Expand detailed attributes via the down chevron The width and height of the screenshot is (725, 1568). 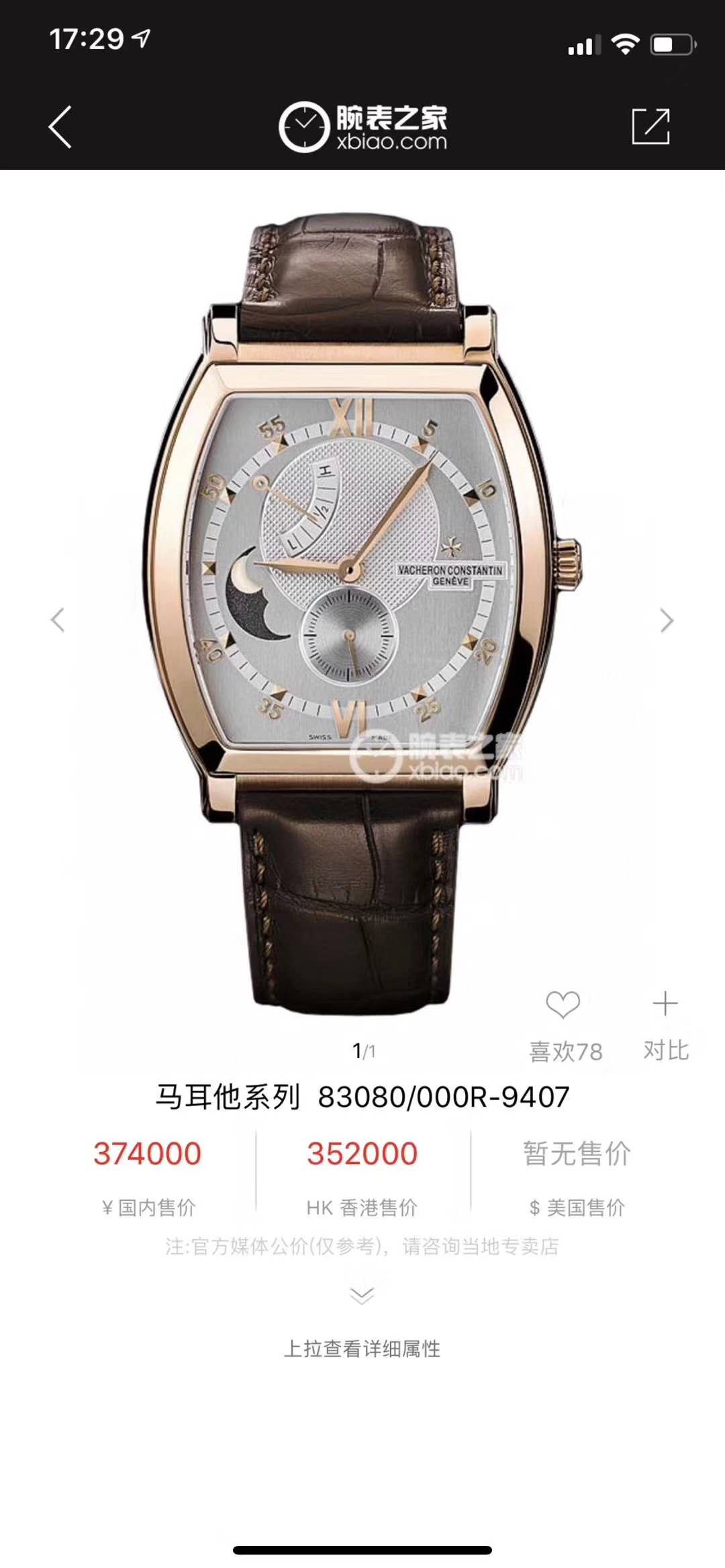[x=362, y=1295]
